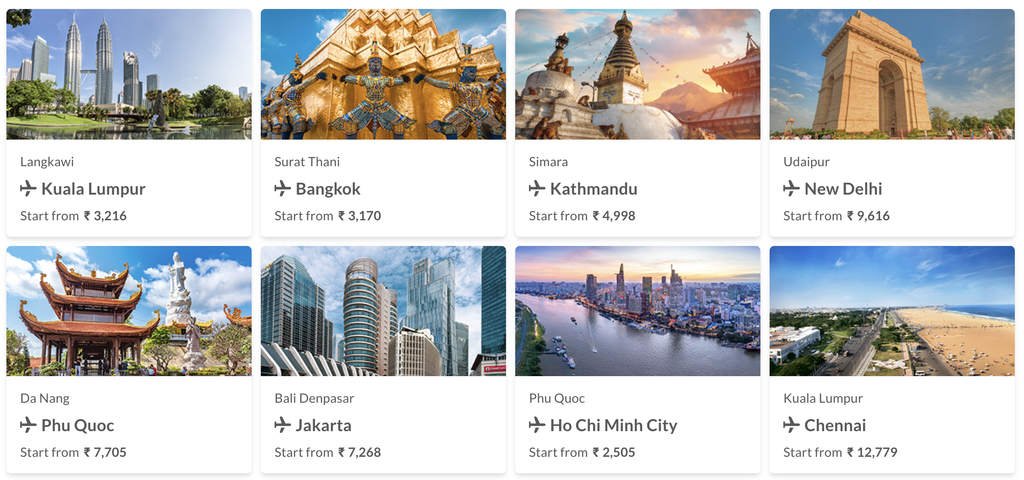Open the Langkawi to Kuala Lumpur flight card
The image size is (1024, 480).
129,123
